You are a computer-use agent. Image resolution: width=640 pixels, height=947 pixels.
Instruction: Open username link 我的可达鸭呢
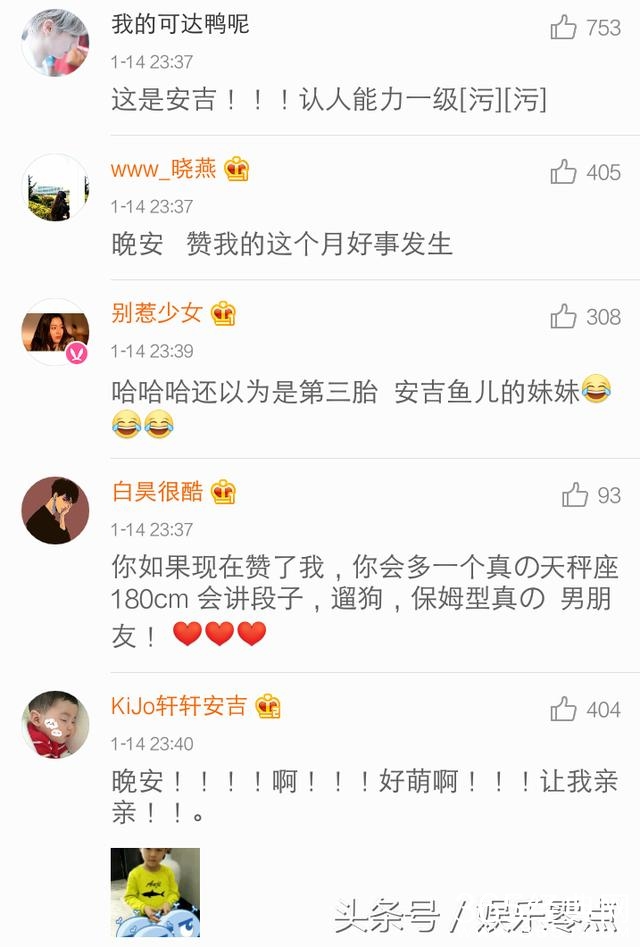tap(180, 24)
